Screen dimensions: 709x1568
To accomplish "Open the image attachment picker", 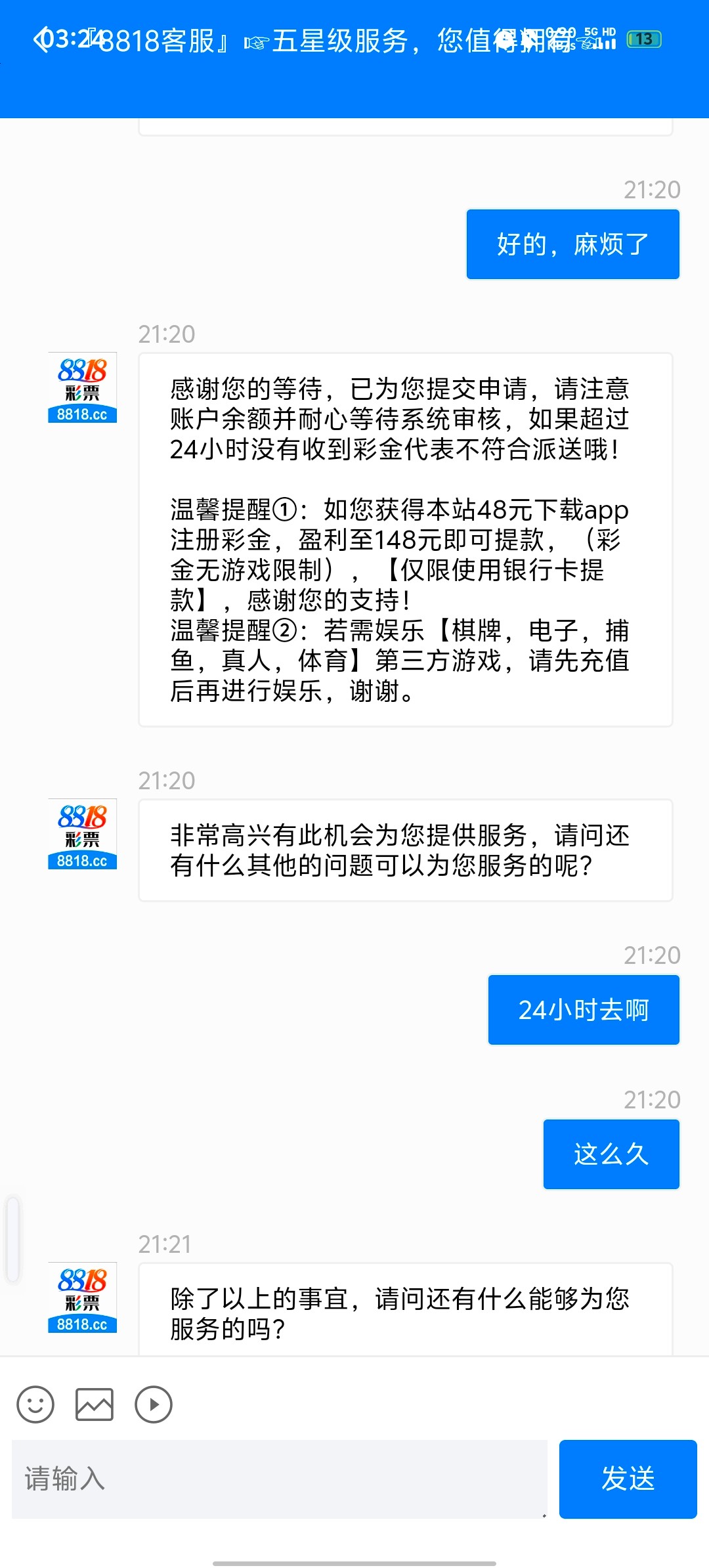I will point(95,1405).
